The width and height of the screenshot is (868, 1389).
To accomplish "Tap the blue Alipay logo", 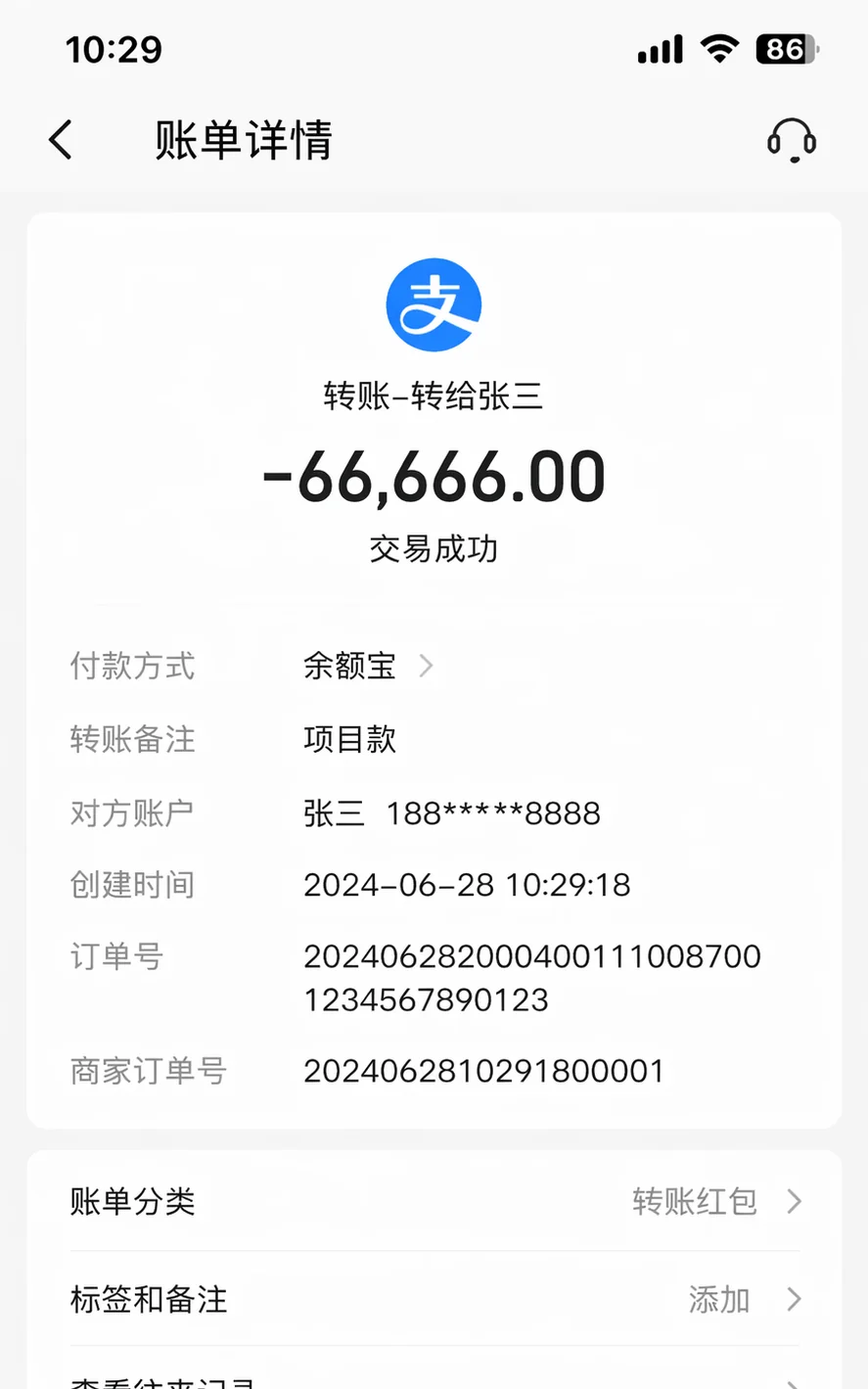I will tap(434, 303).
